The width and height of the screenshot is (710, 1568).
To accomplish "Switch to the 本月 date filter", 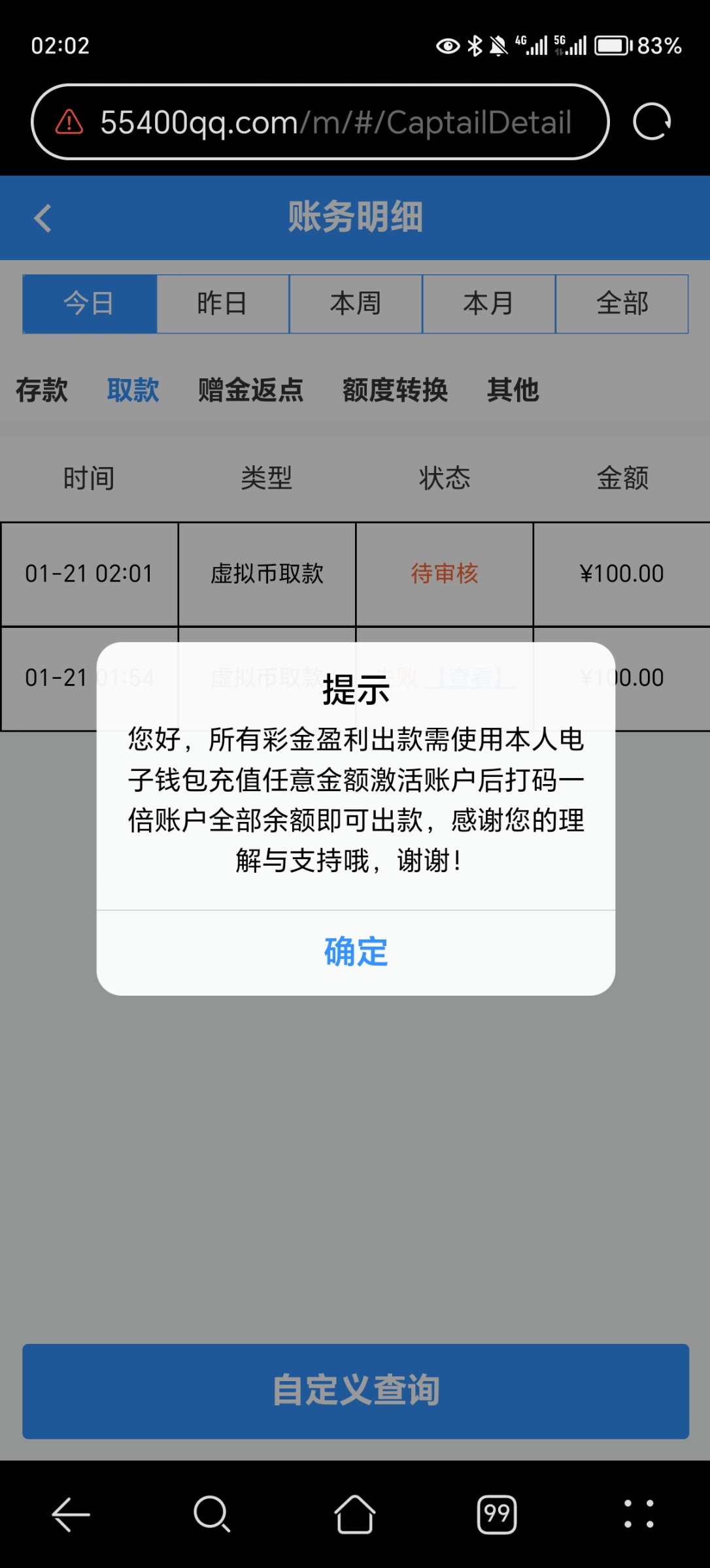I will tap(489, 304).
